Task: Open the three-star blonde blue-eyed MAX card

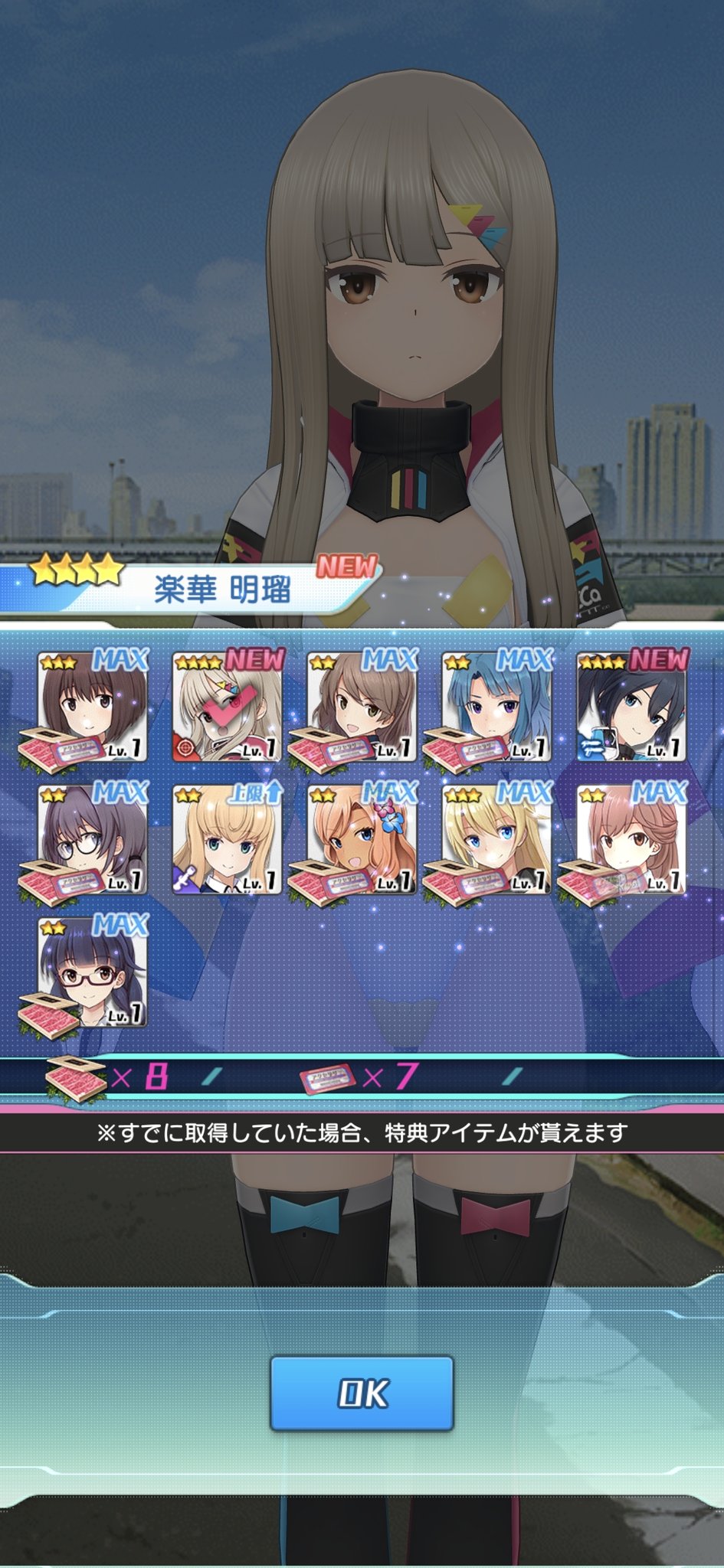Action: (496, 839)
